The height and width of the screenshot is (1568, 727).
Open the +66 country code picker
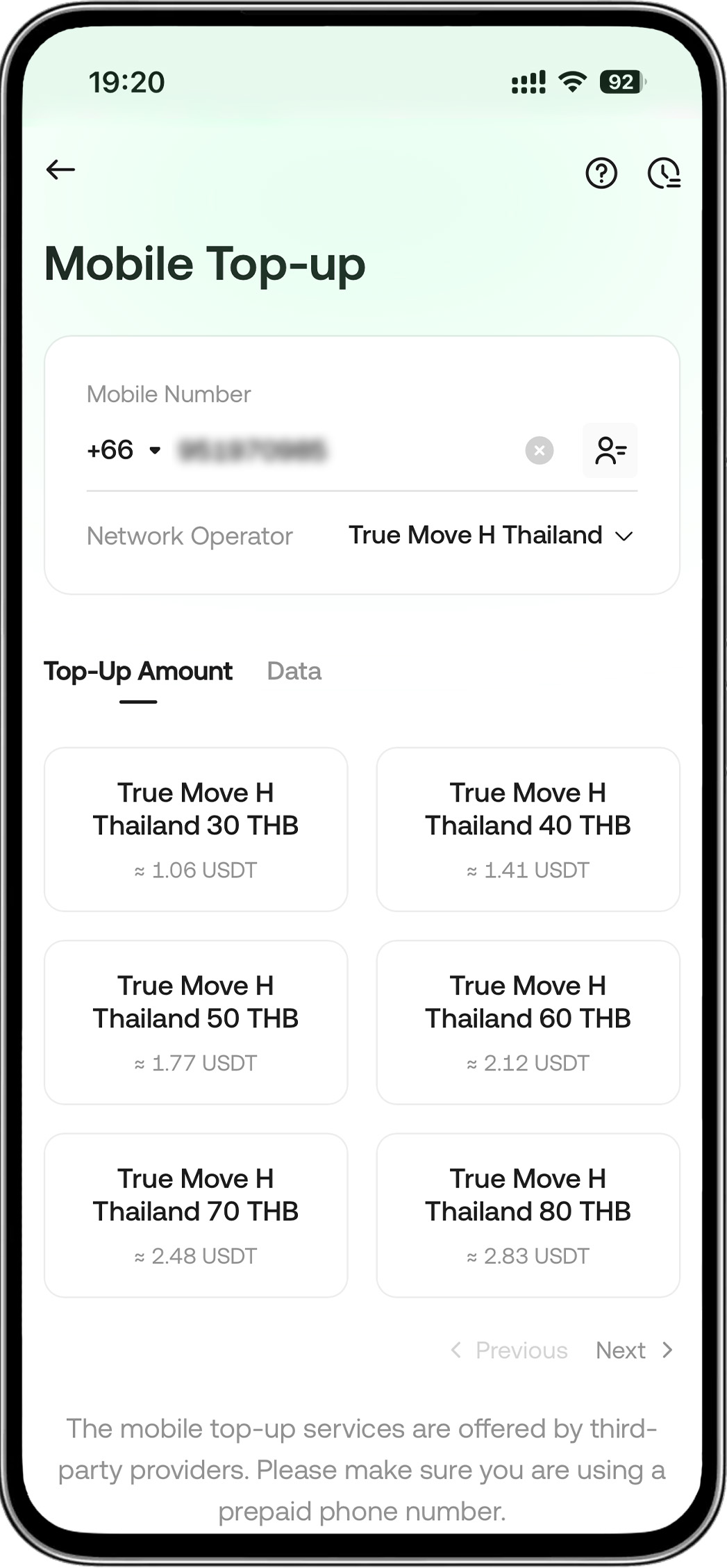(x=124, y=450)
